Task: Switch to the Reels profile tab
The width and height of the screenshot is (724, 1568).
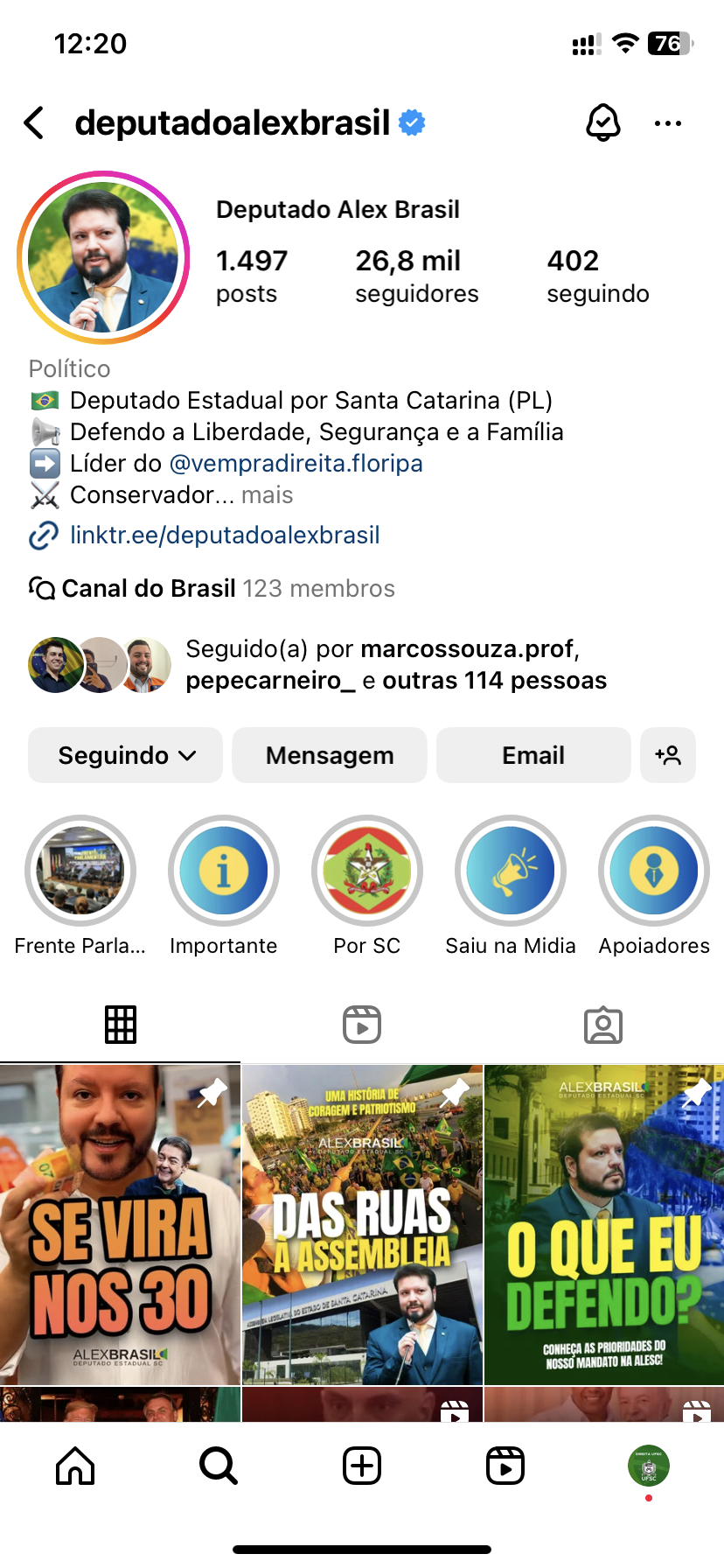Action: 362,1025
